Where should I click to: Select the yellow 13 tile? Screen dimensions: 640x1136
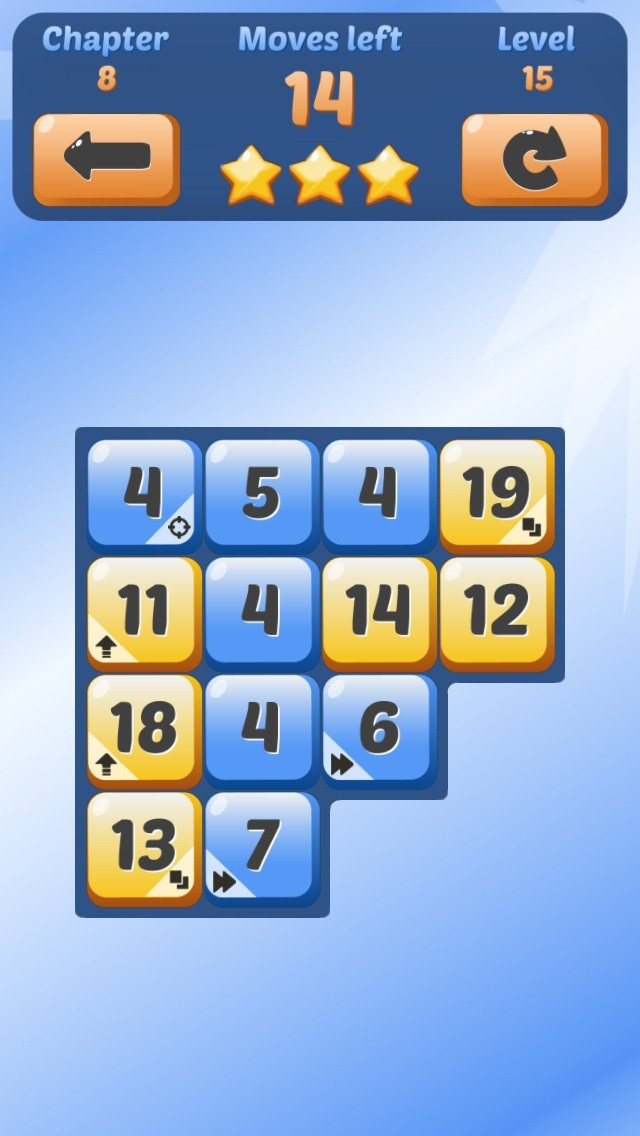[x=144, y=849]
